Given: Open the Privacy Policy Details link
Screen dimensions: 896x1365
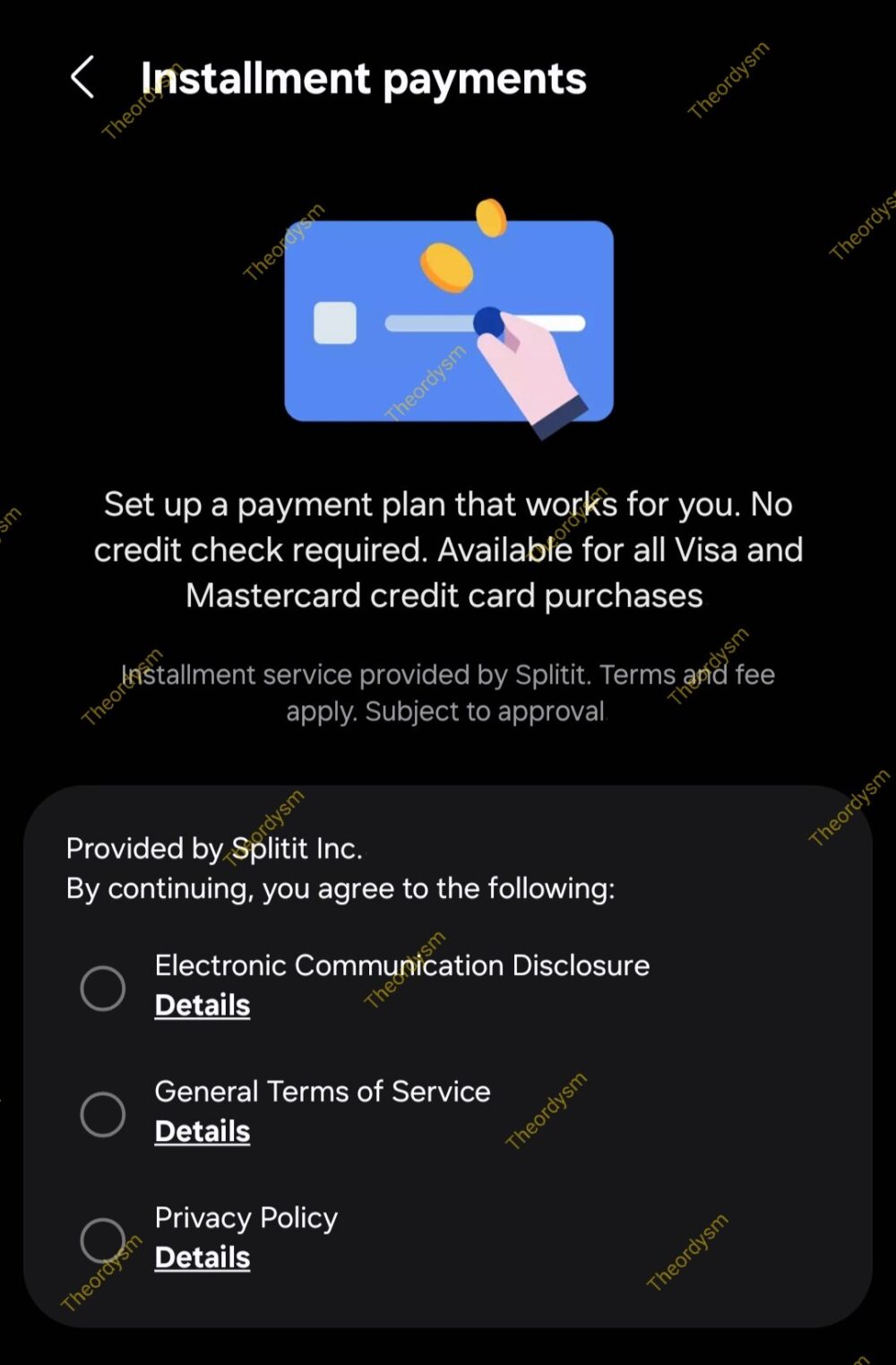Looking at the screenshot, I should tap(201, 1257).
